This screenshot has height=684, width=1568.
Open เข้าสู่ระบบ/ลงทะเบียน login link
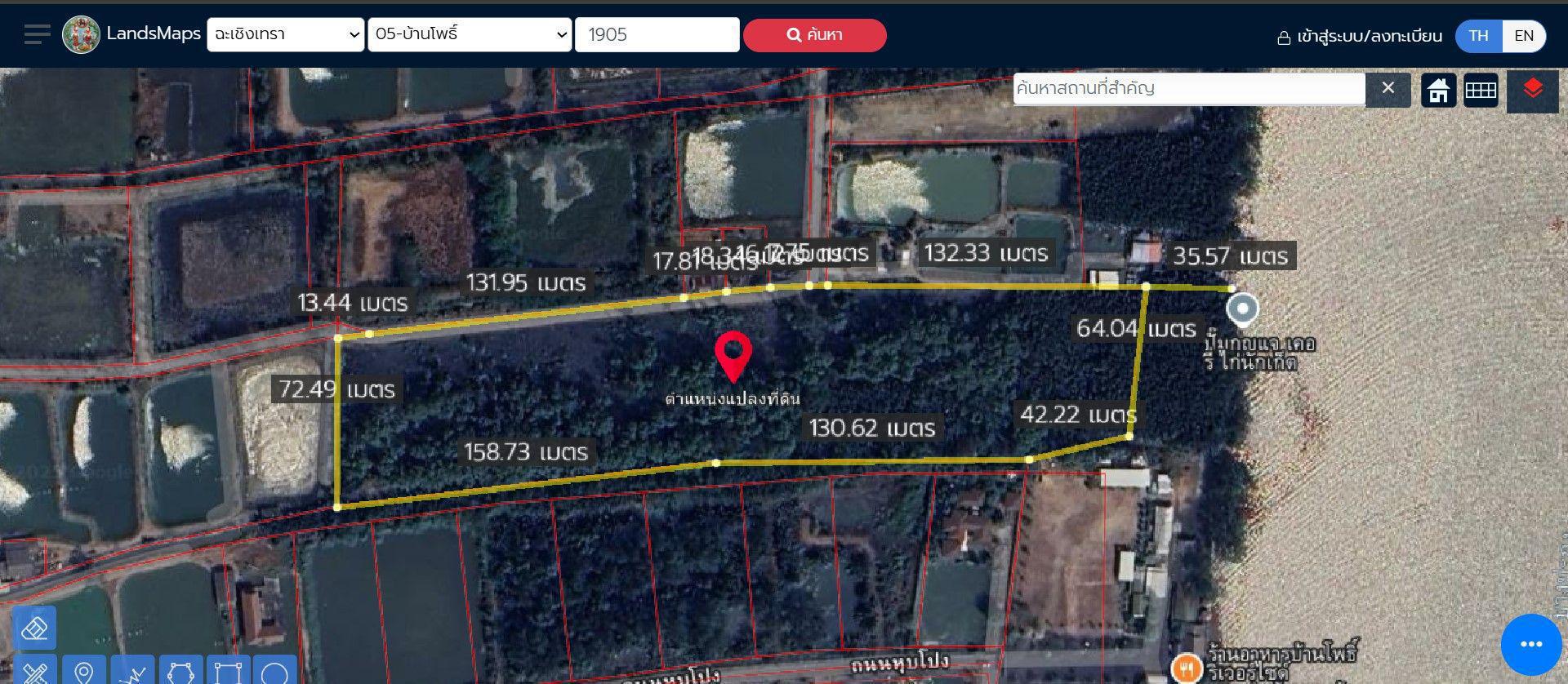point(1360,36)
